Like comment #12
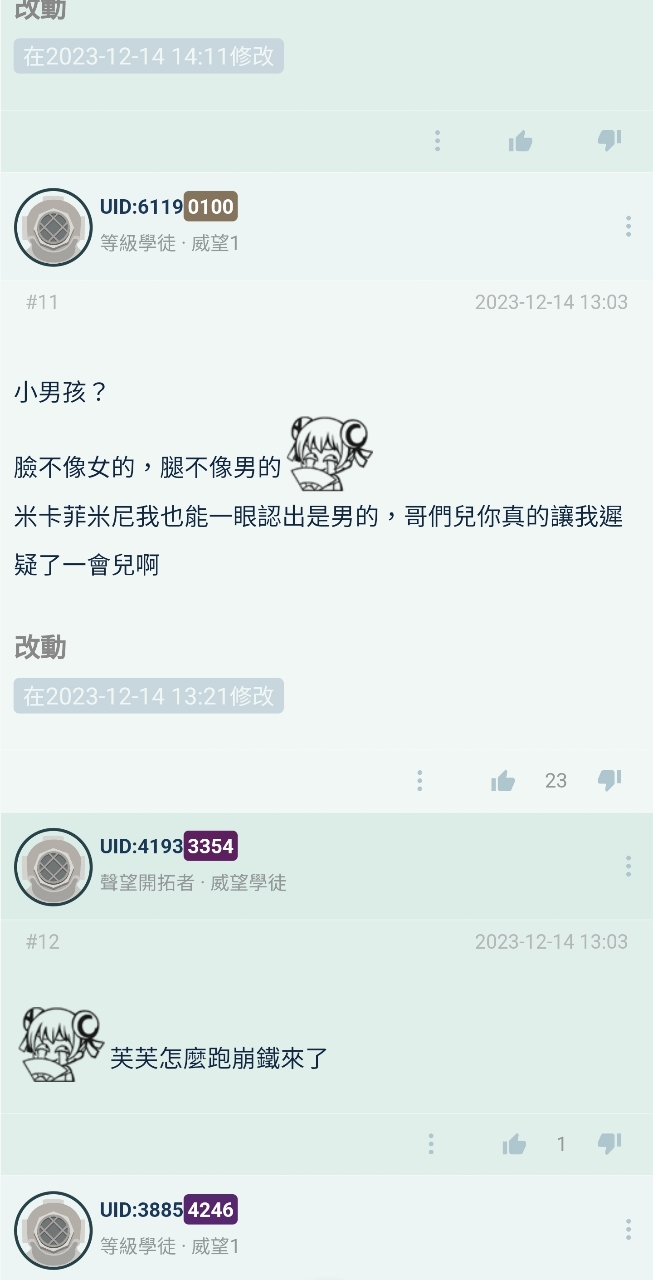This screenshot has width=653, height=1280. pyautogui.click(x=514, y=1144)
